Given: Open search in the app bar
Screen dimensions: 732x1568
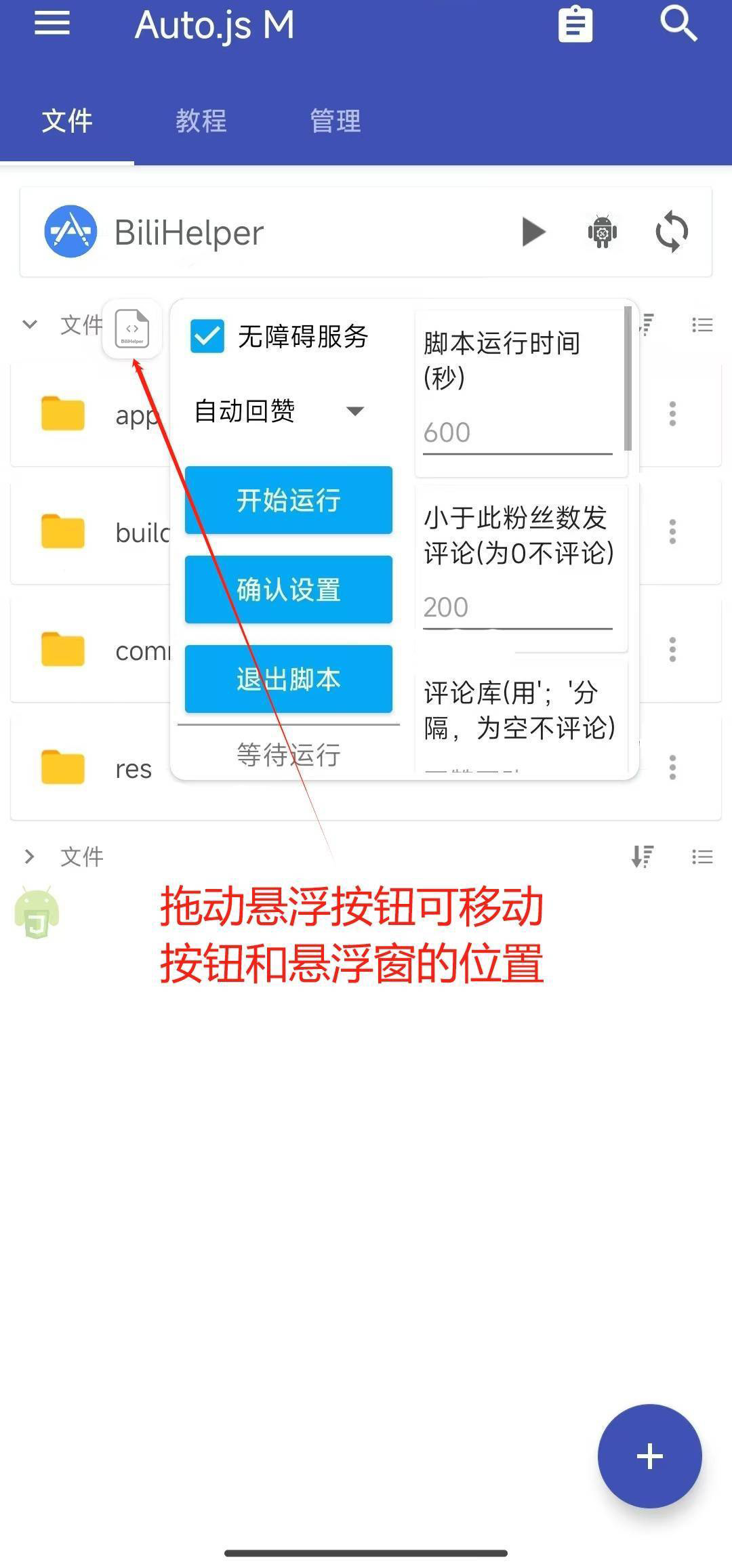Looking at the screenshot, I should (x=678, y=24).
